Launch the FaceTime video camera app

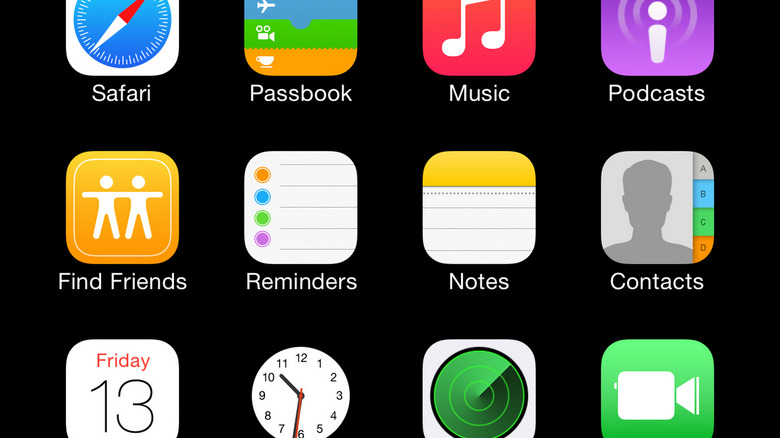(657, 390)
